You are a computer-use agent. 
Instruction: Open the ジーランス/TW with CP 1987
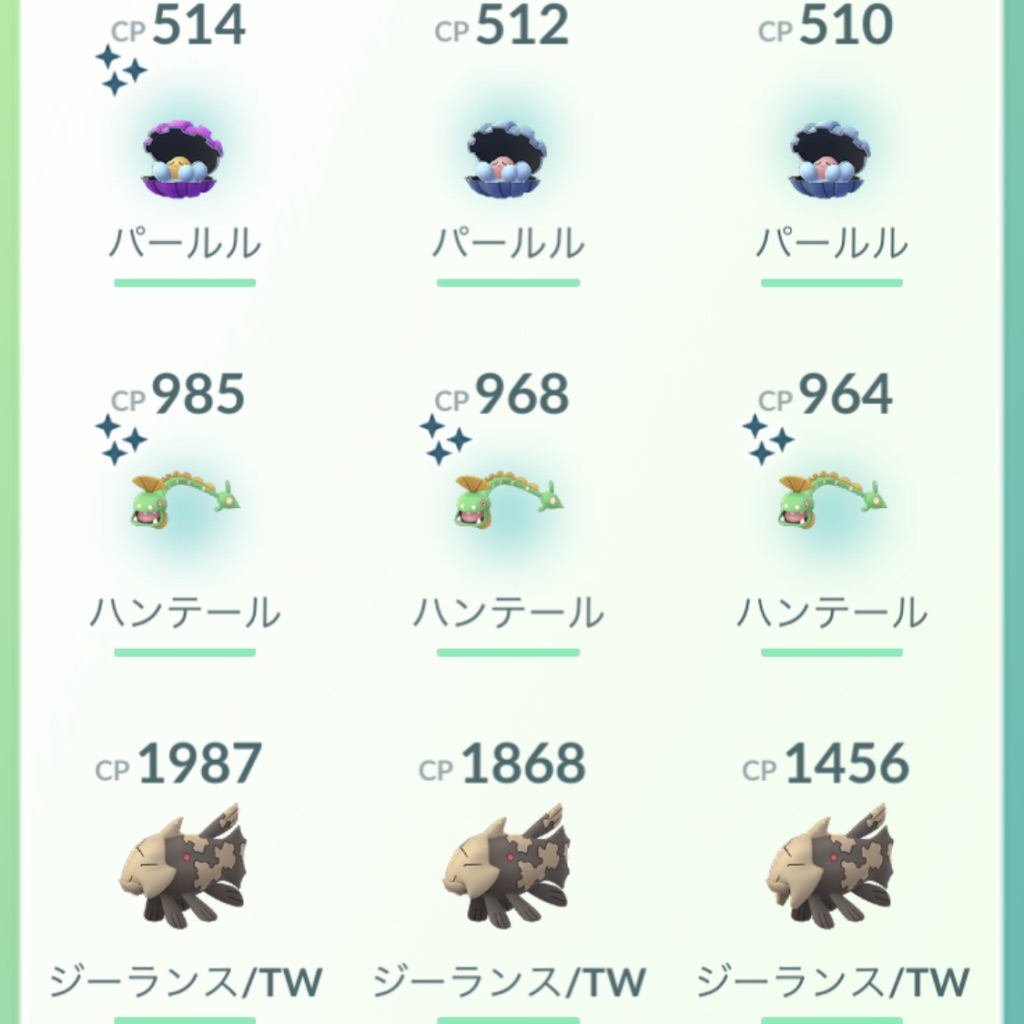184,866
